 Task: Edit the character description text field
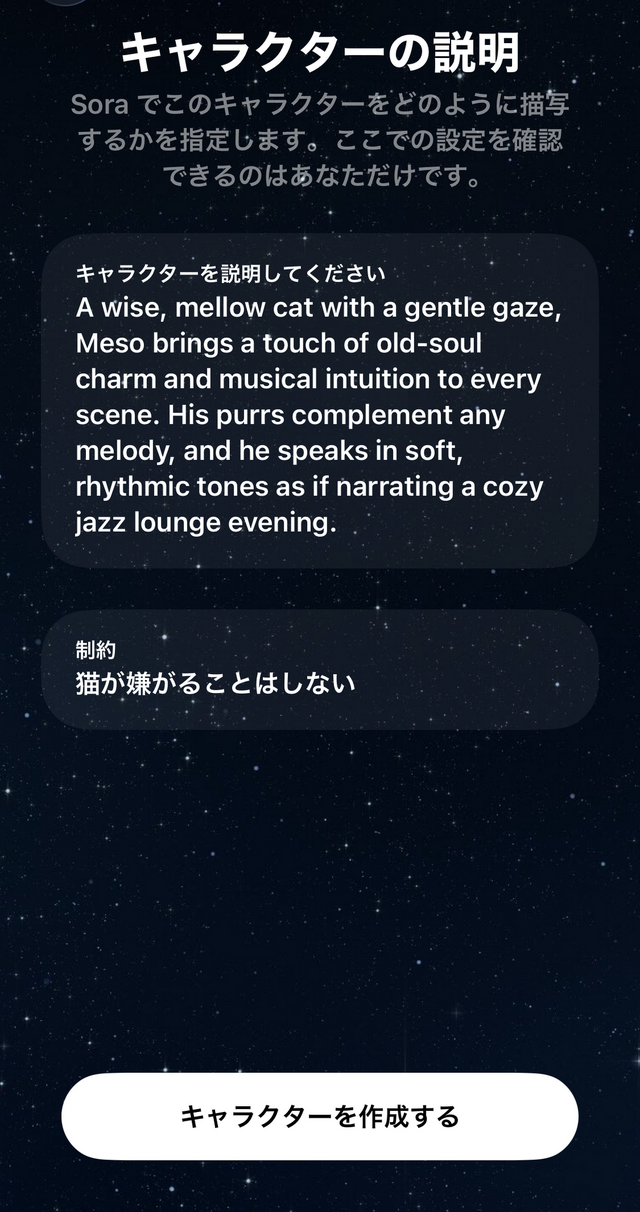coord(320,415)
